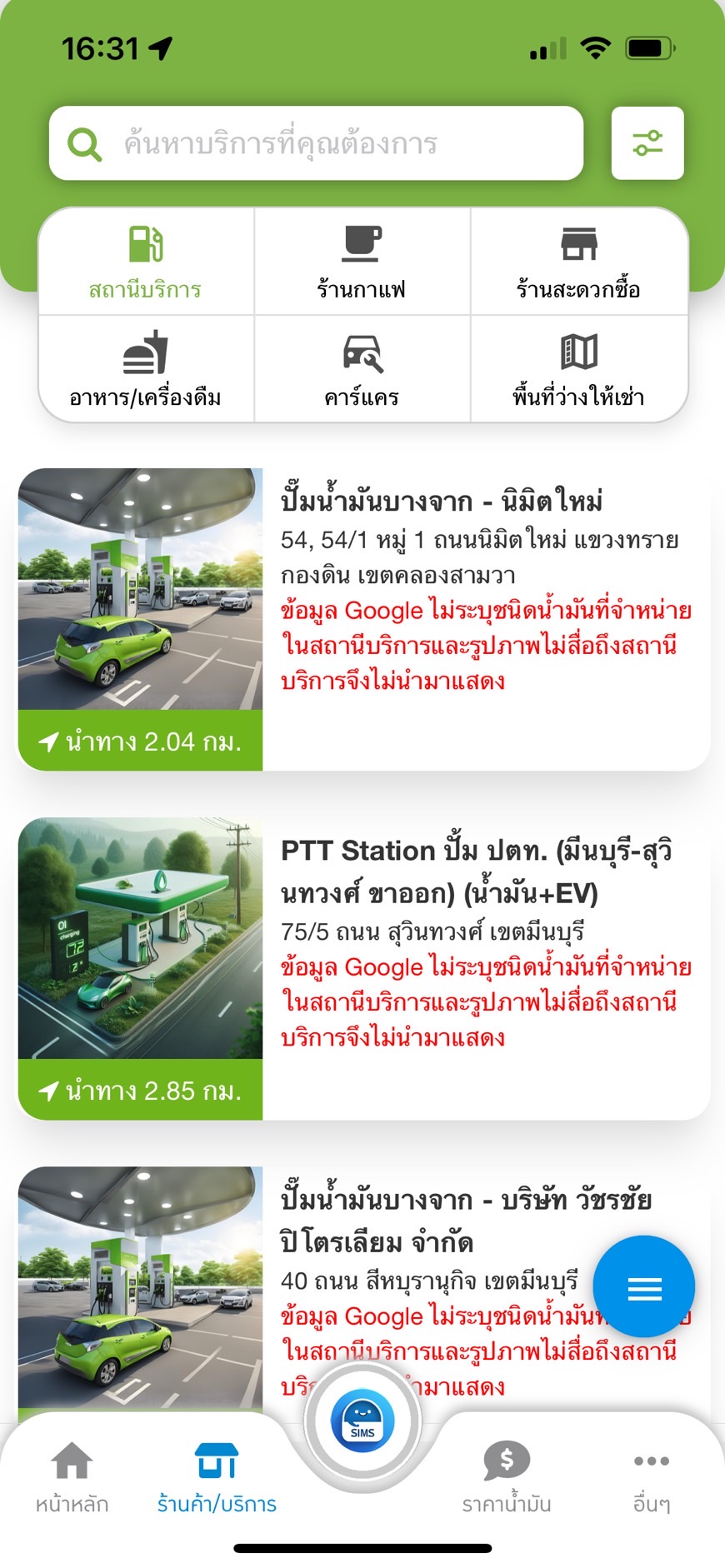Switch to ร้านค้า/บริการ tab
This screenshot has width=725, height=1568.
(217, 1476)
